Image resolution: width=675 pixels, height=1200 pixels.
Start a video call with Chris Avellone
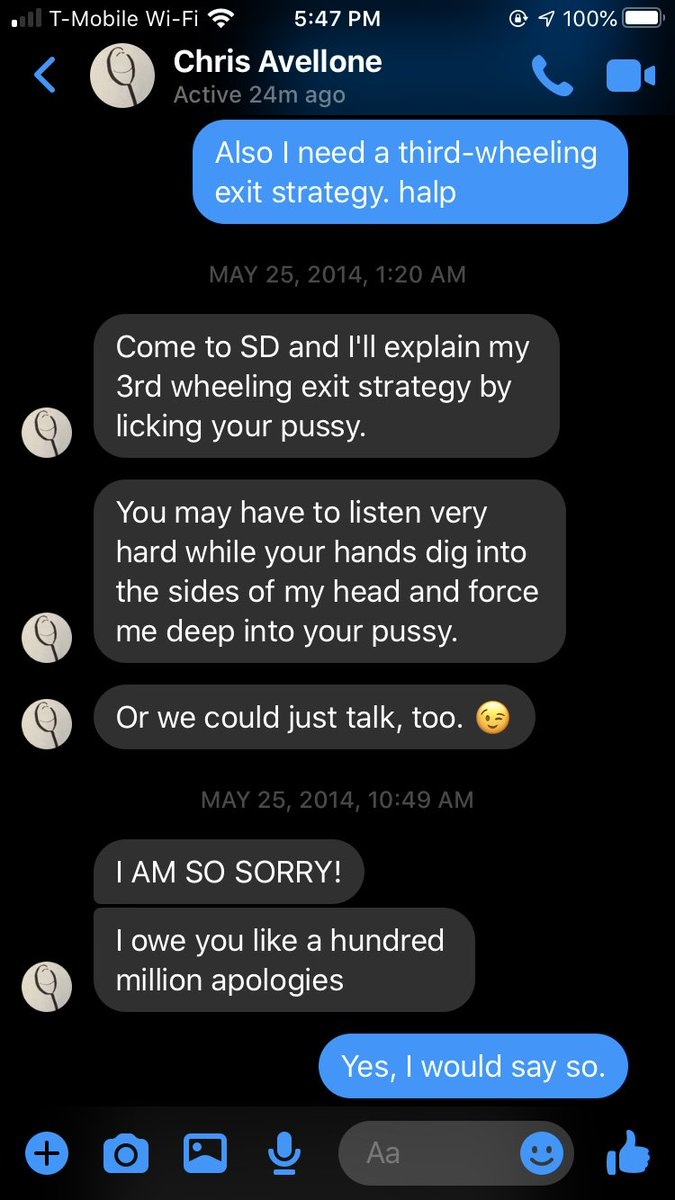tap(630, 76)
